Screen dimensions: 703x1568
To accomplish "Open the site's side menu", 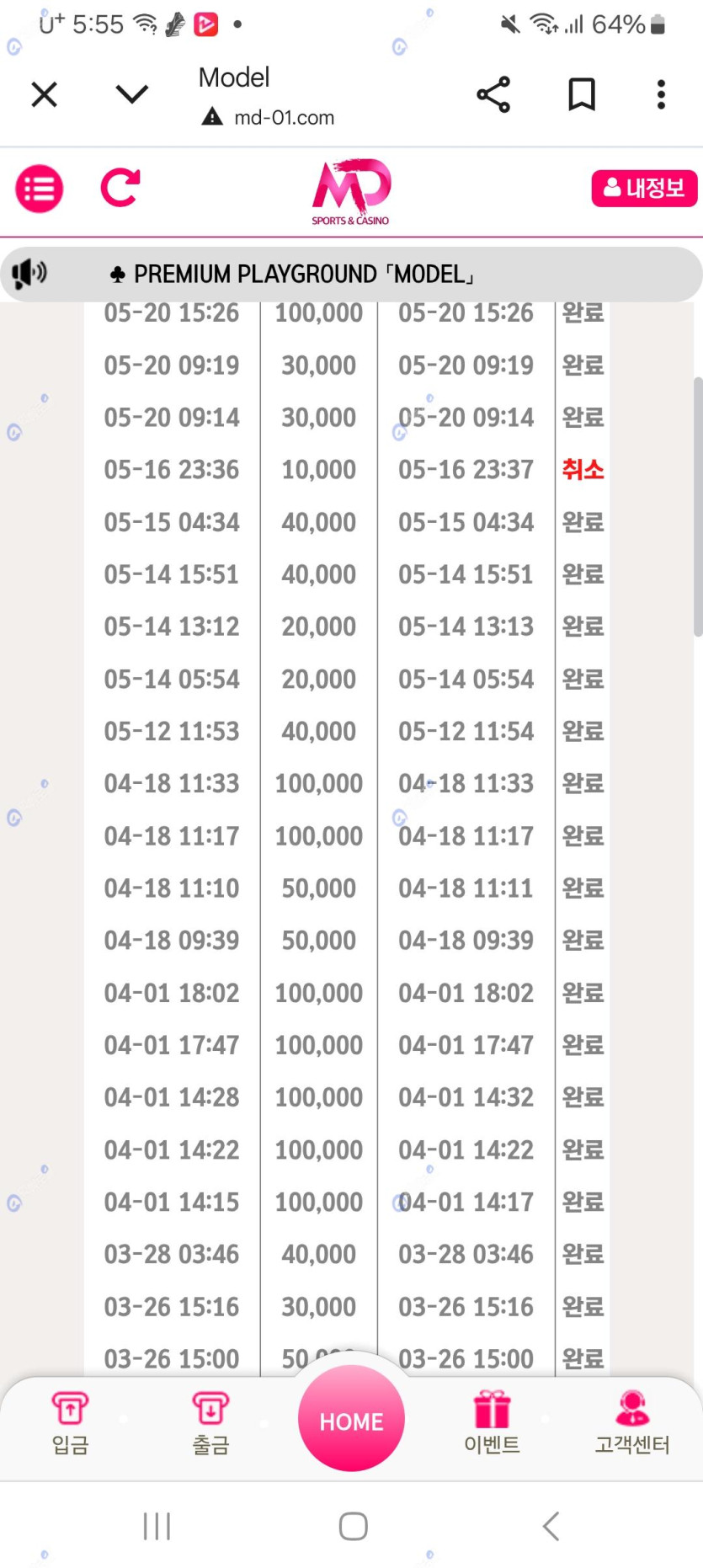I will [39, 189].
